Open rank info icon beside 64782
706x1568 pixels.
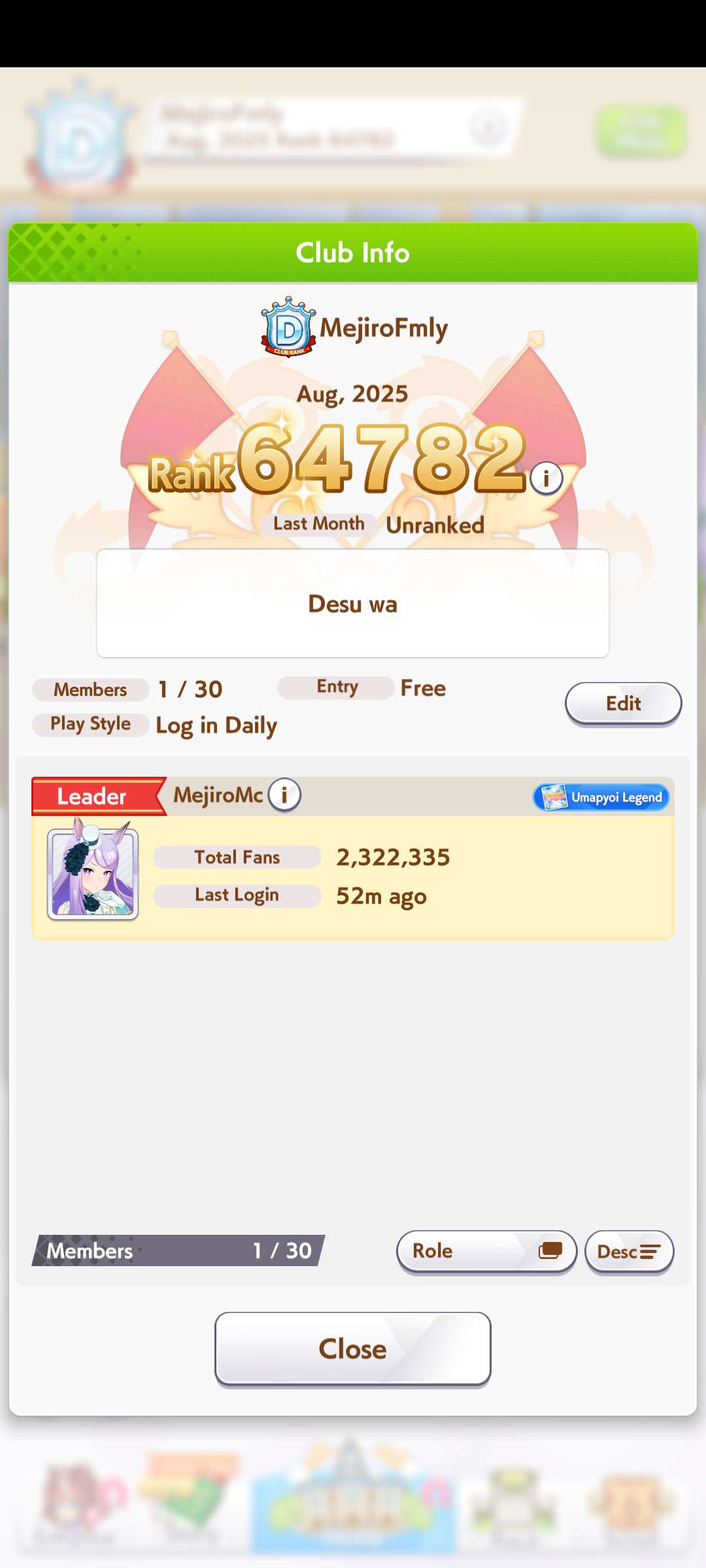[546, 478]
